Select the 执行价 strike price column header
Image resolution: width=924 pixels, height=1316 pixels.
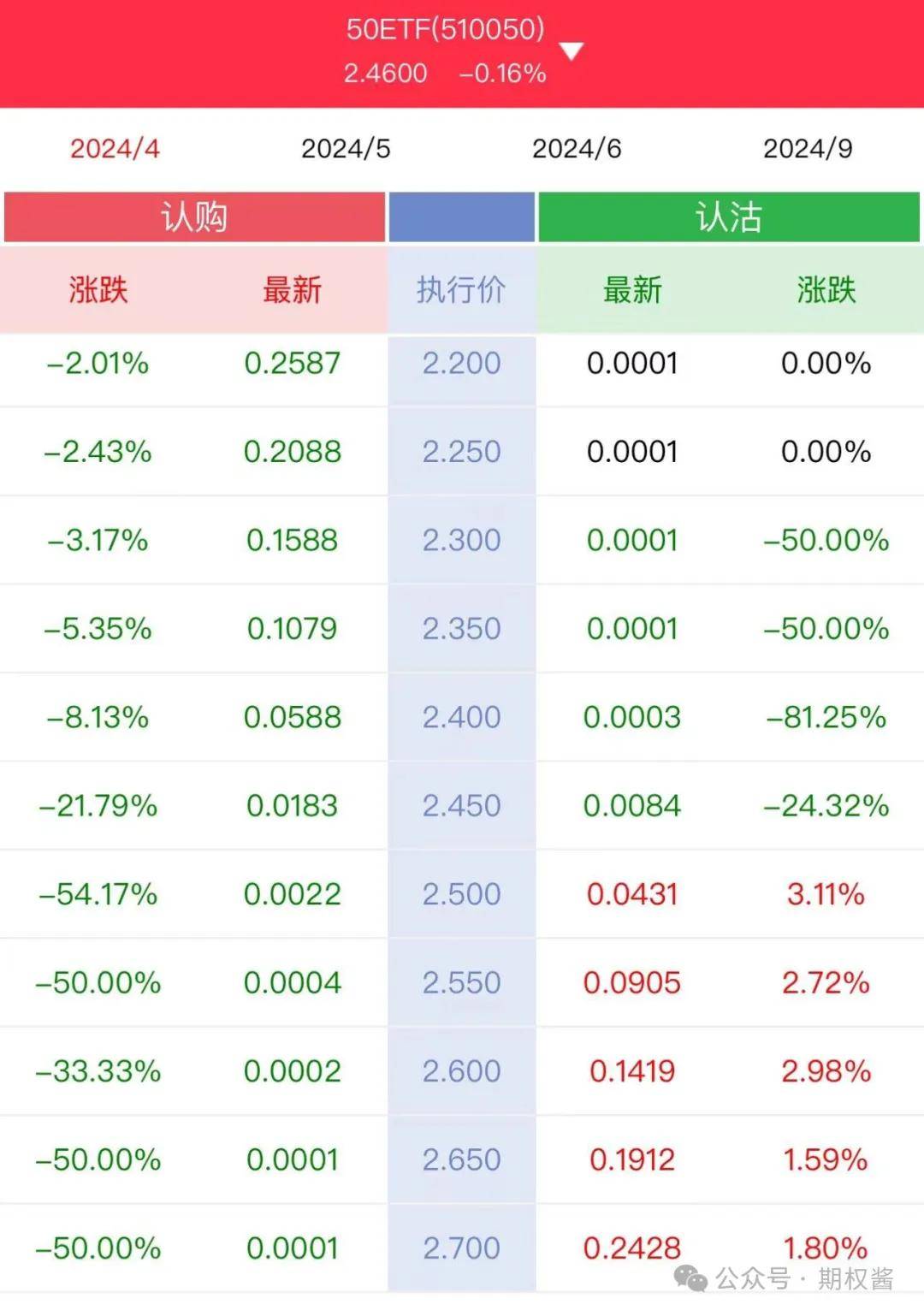tap(460, 290)
